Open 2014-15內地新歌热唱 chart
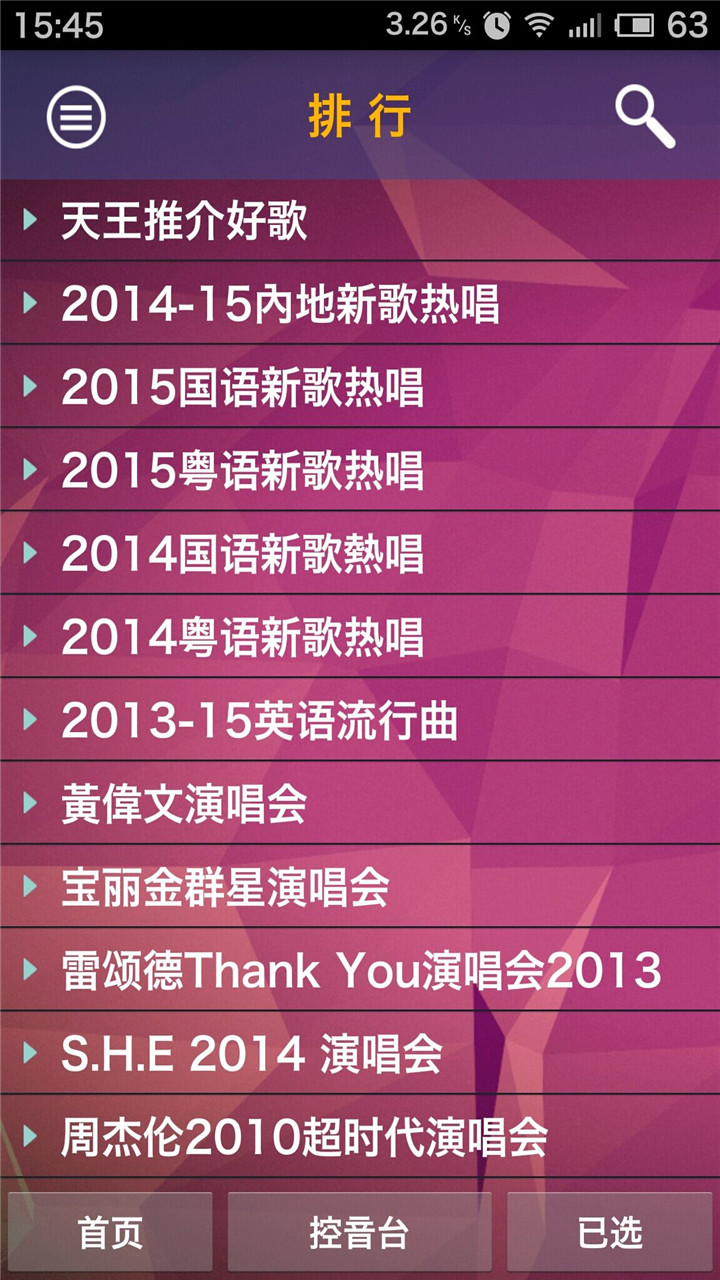The width and height of the screenshot is (720, 1280). coord(280,304)
